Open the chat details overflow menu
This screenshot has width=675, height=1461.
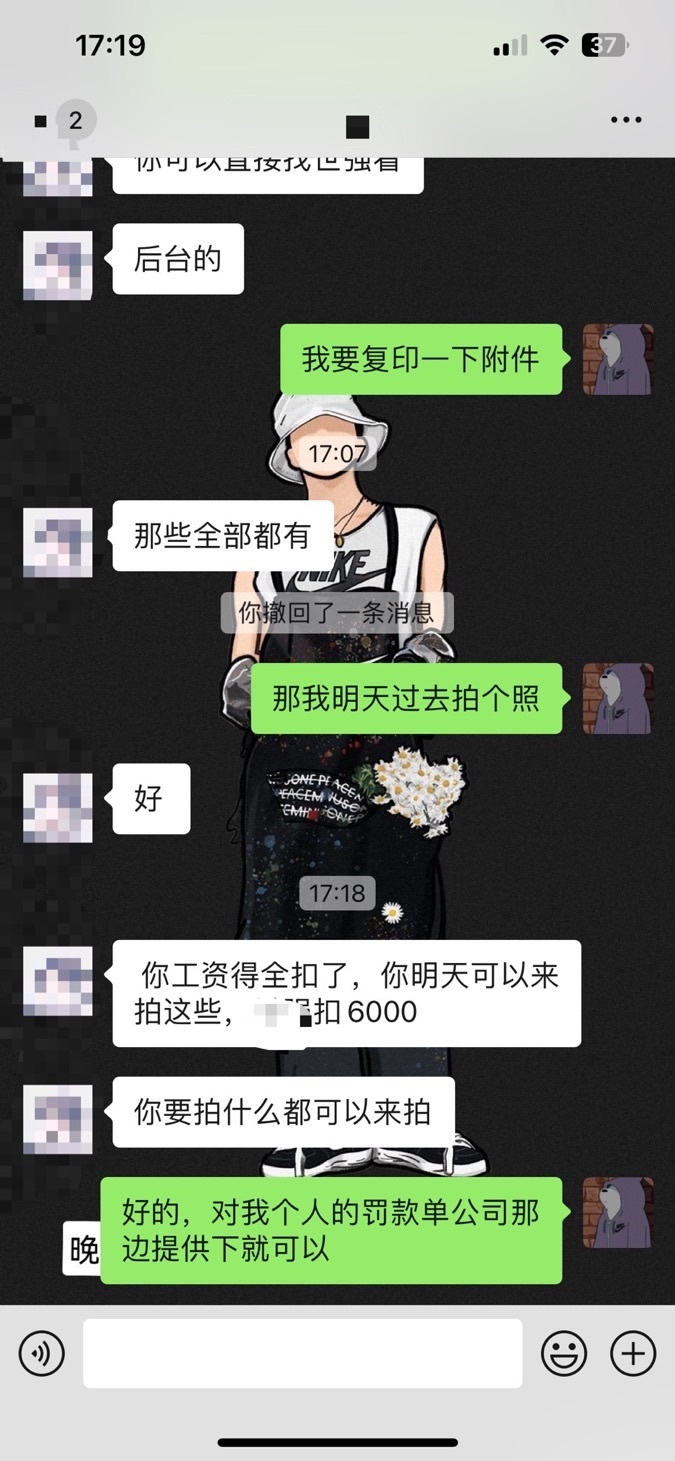point(626,120)
